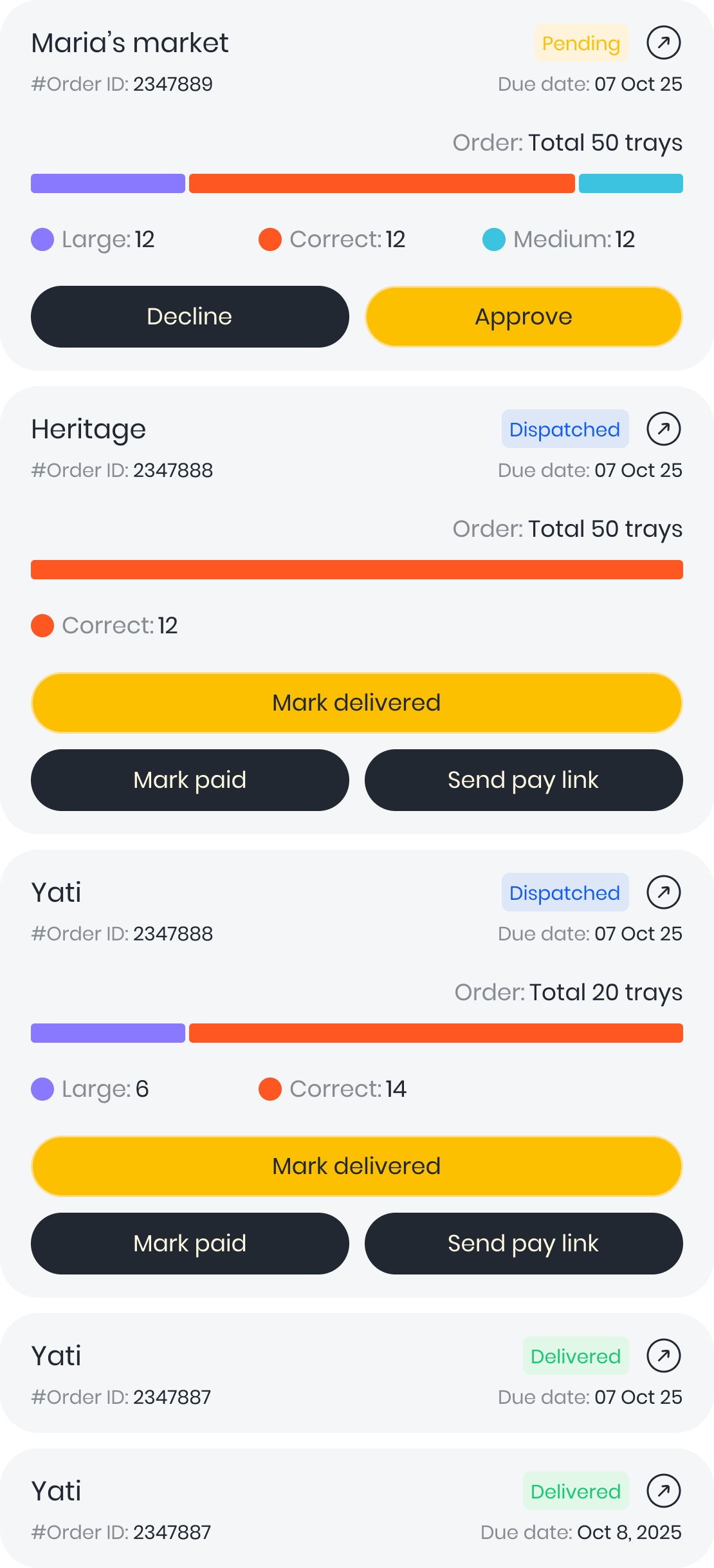This screenshot has height=1568, width=714.
Task: Mark the Heritage order as paid
Action: click(190, 780)
